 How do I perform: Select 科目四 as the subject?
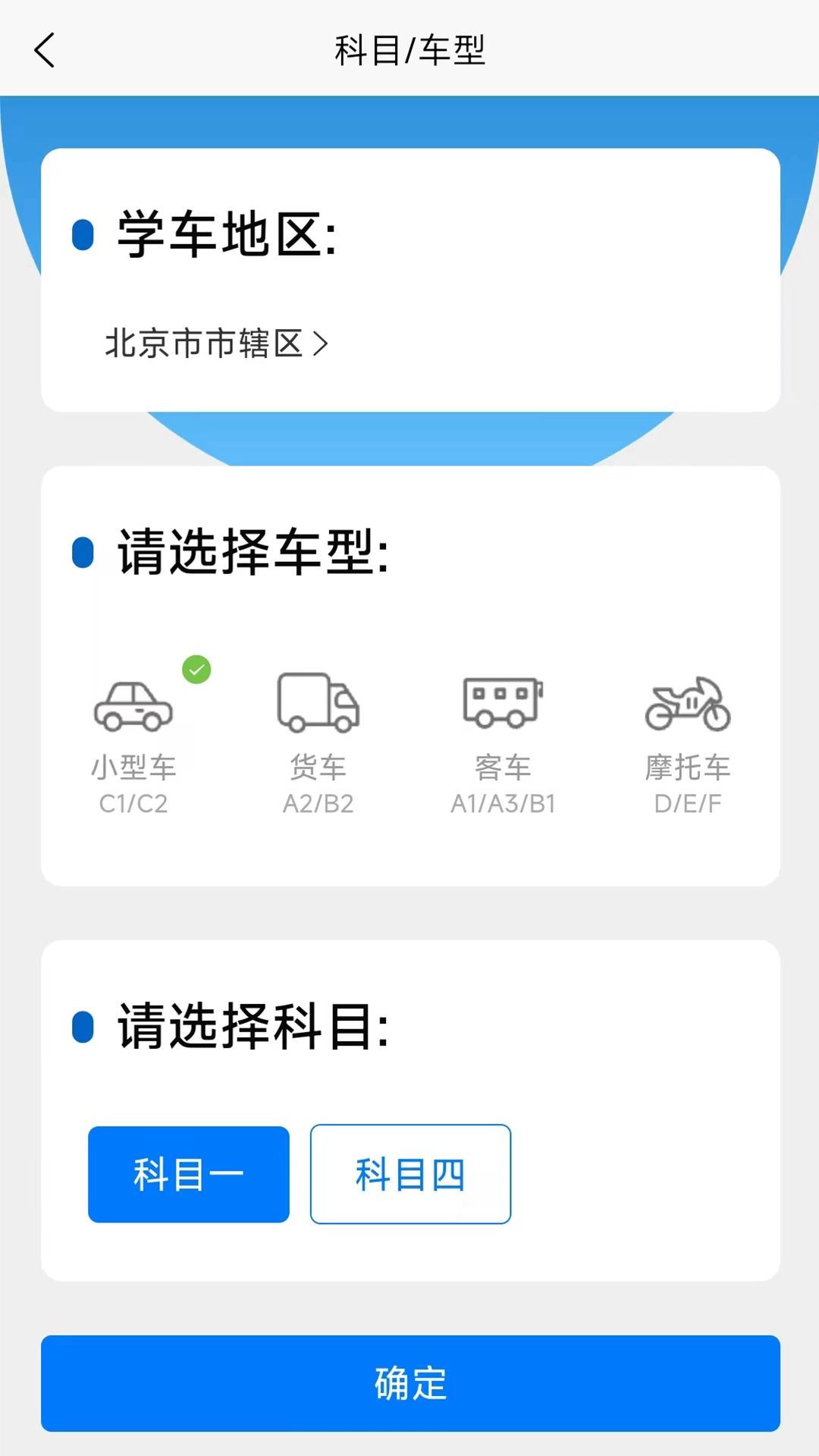409,1174
